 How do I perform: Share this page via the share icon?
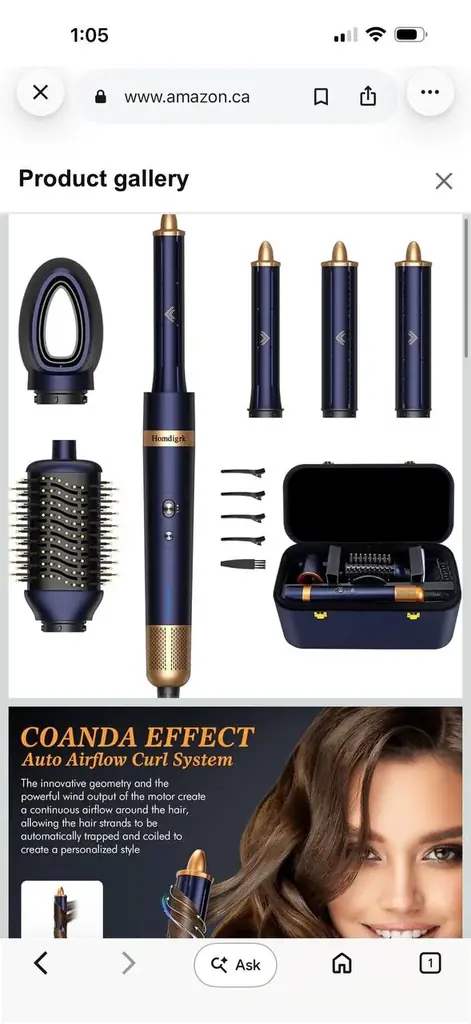point(368,97)
